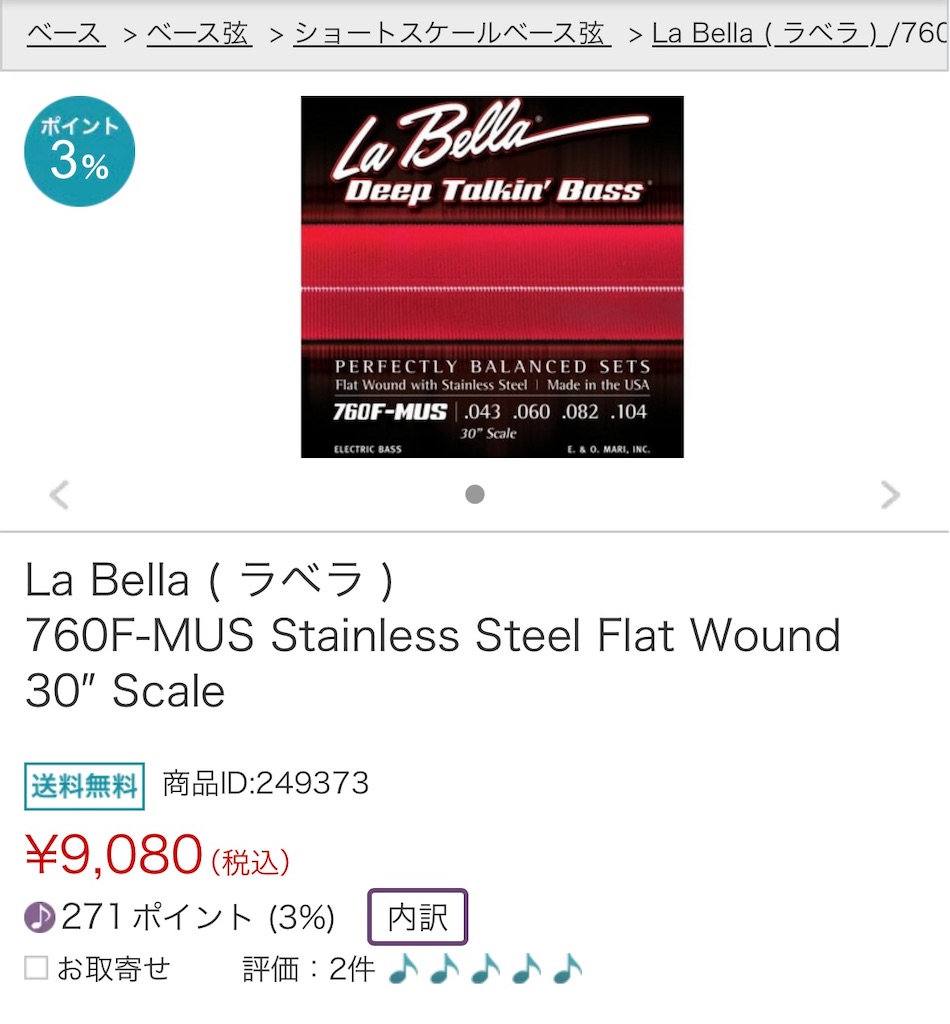Open the La Bella (ラベラ) breadcrumb link
Screen dimensions: 950x1024
pos(770,34)
